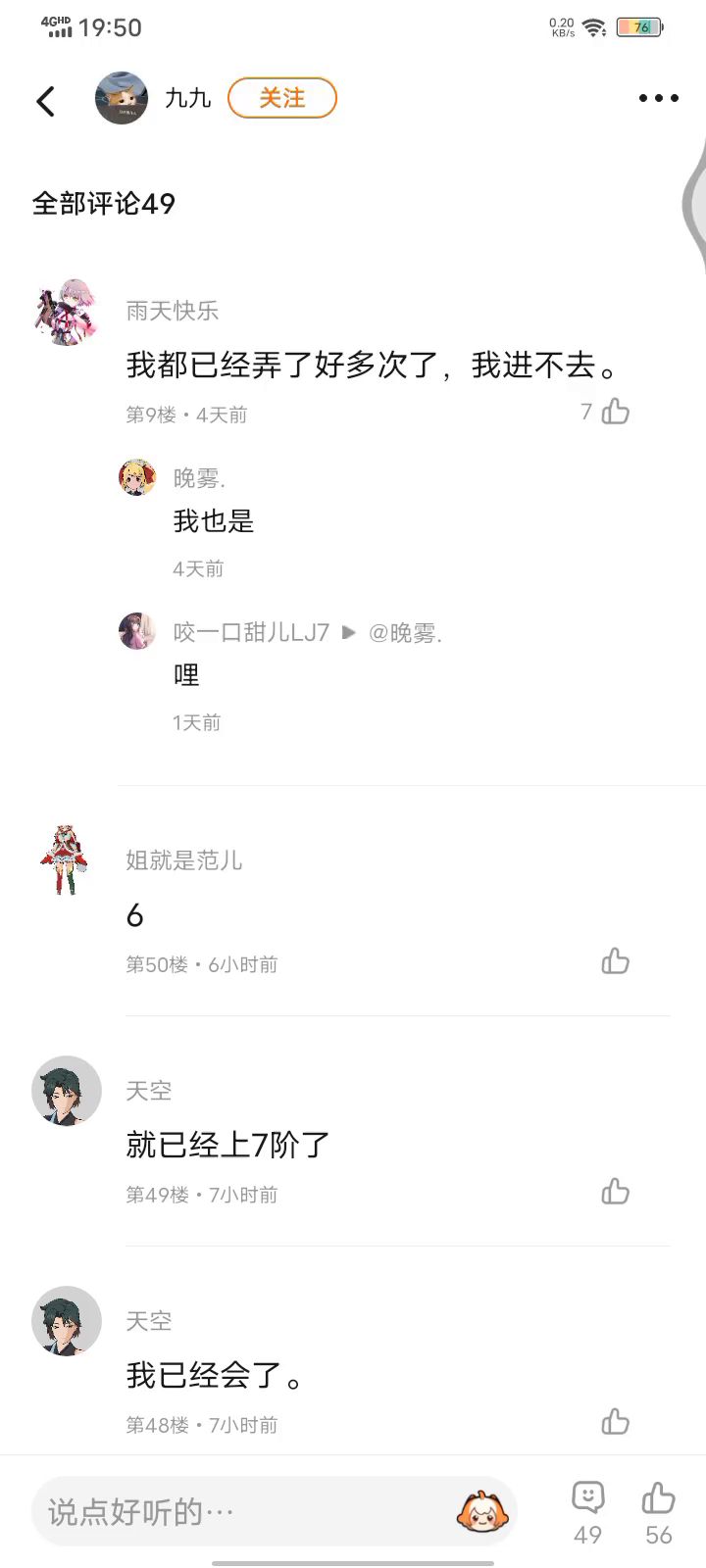706x1568 pixels.
Task: Open the emoji sticker picker
Action: click(x=482, y=1511)
